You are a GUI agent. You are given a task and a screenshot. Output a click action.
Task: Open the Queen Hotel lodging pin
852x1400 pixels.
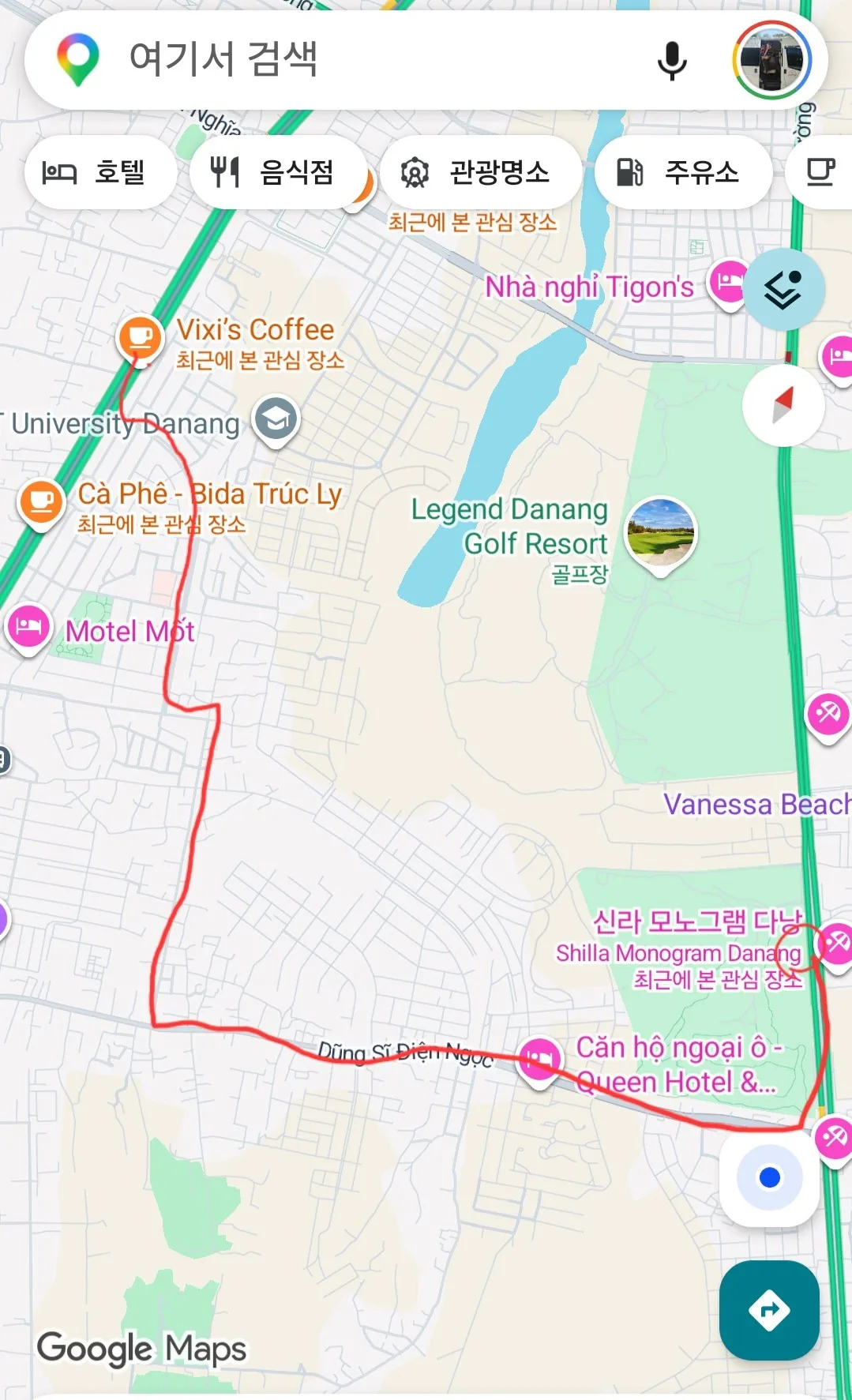click(x=539, y=1060)
